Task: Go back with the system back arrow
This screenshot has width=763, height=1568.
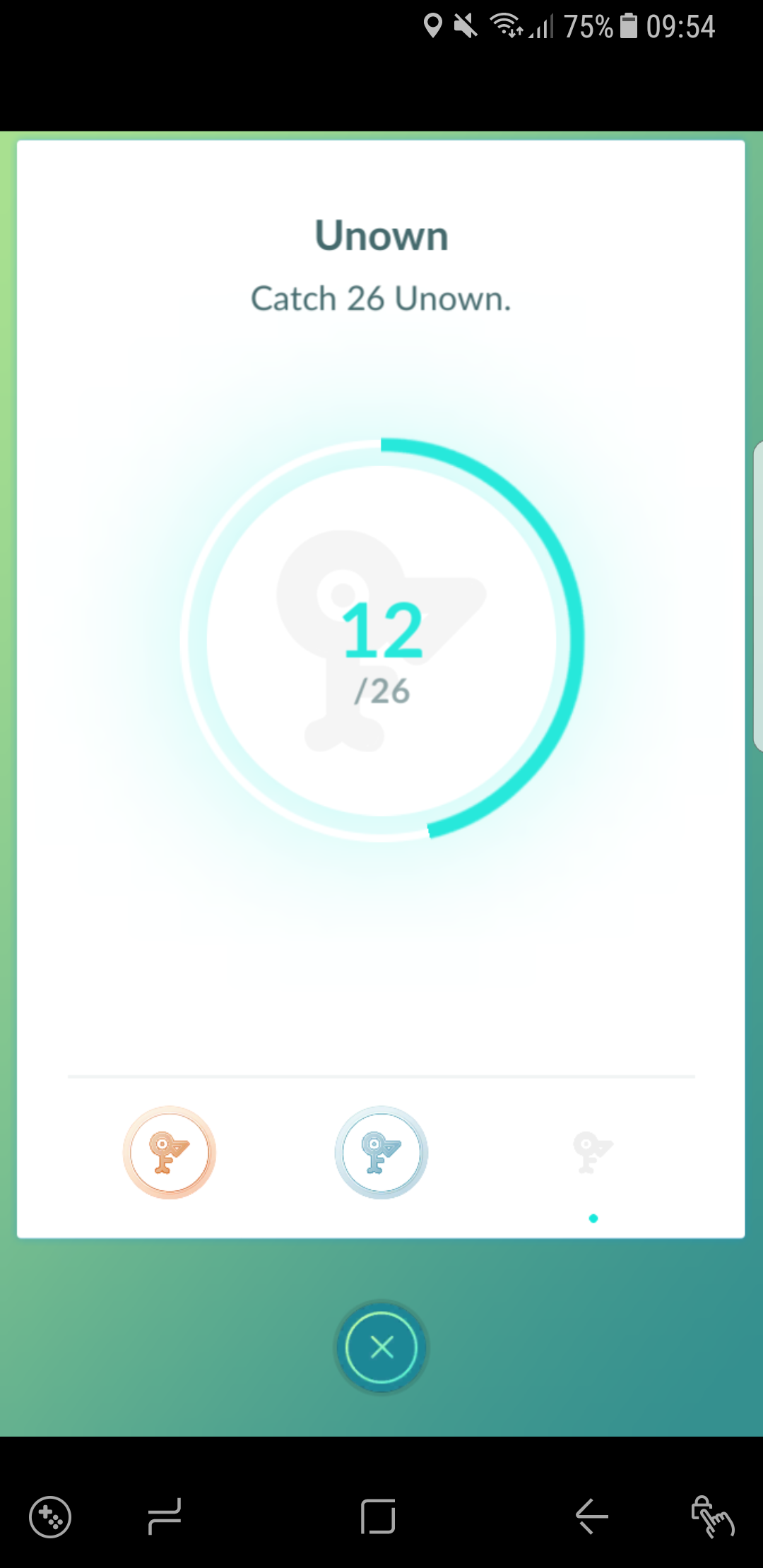Action: 591,1516
